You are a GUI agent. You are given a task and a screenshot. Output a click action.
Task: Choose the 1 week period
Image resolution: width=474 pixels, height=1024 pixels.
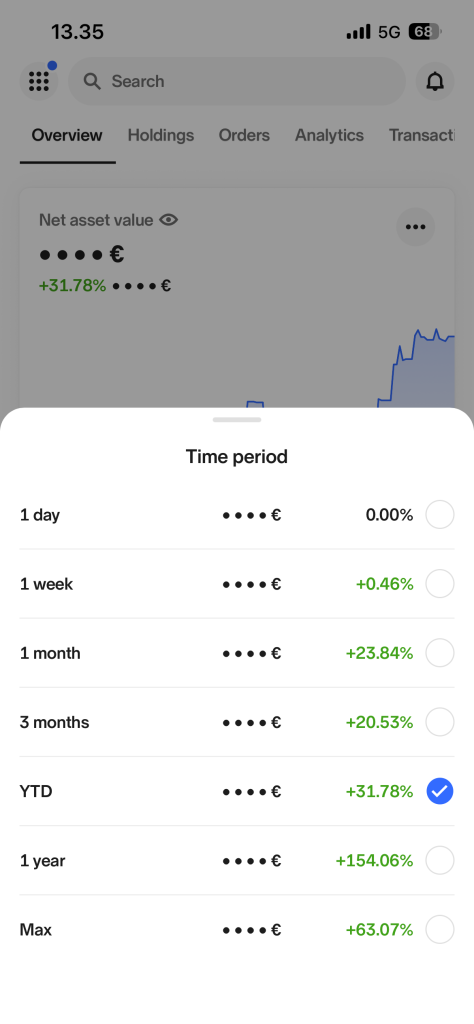pyautogui.click(x=237, y=584)
